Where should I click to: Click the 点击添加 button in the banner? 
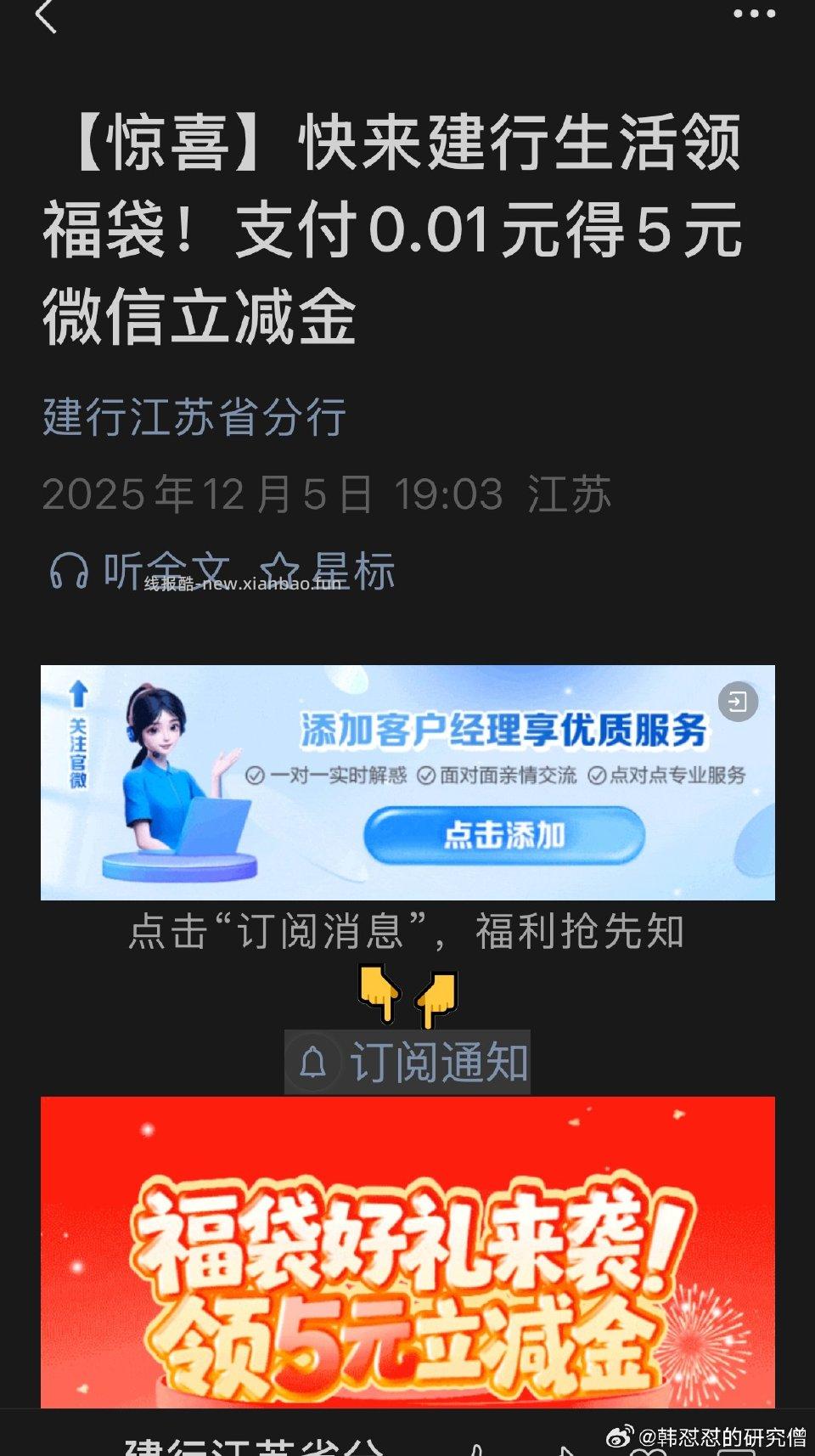coord(505,835)
